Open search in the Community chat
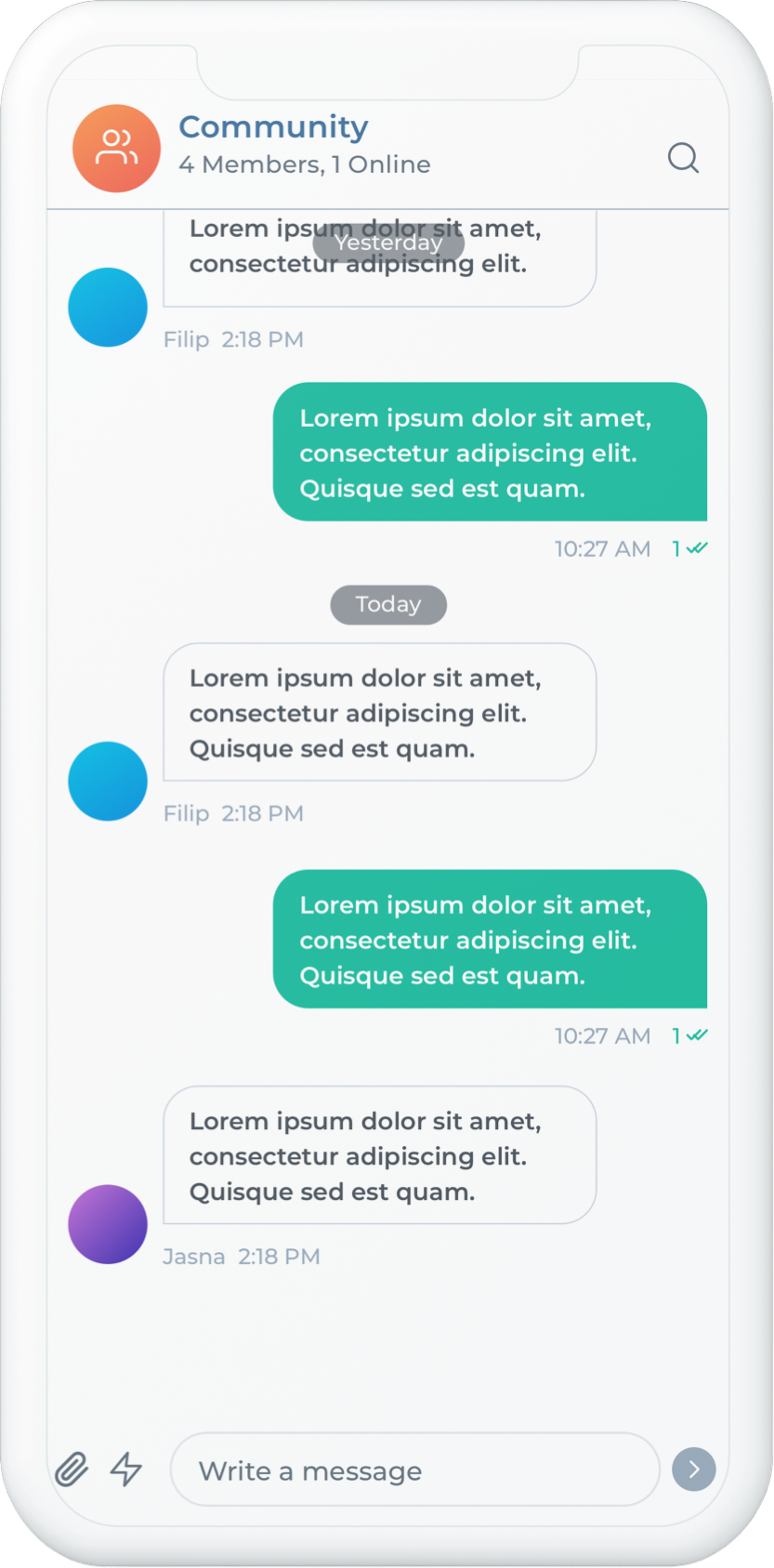The width and height of the screenshot is (774, 1568). (683, 158)
